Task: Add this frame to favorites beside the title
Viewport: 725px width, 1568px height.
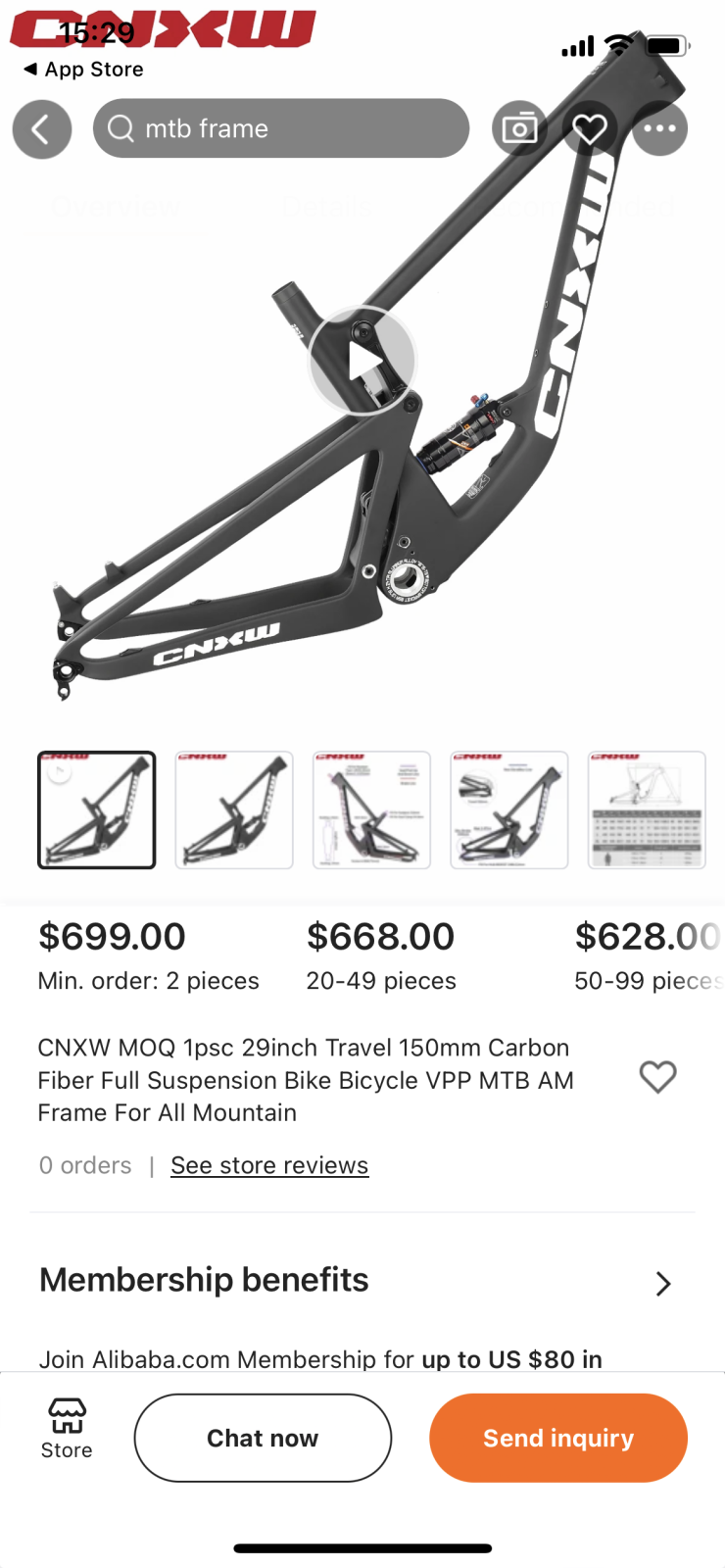Action: (x=657, y=1077)
